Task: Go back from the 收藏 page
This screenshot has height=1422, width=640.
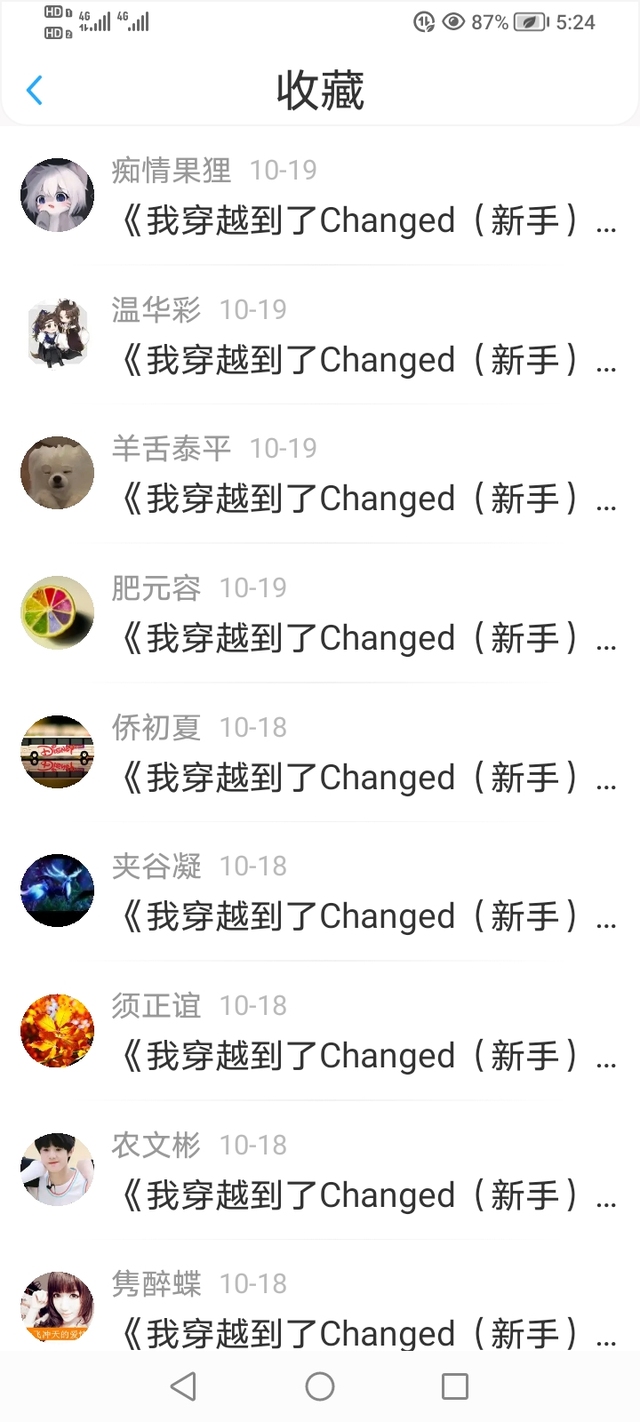Action: 34,91
